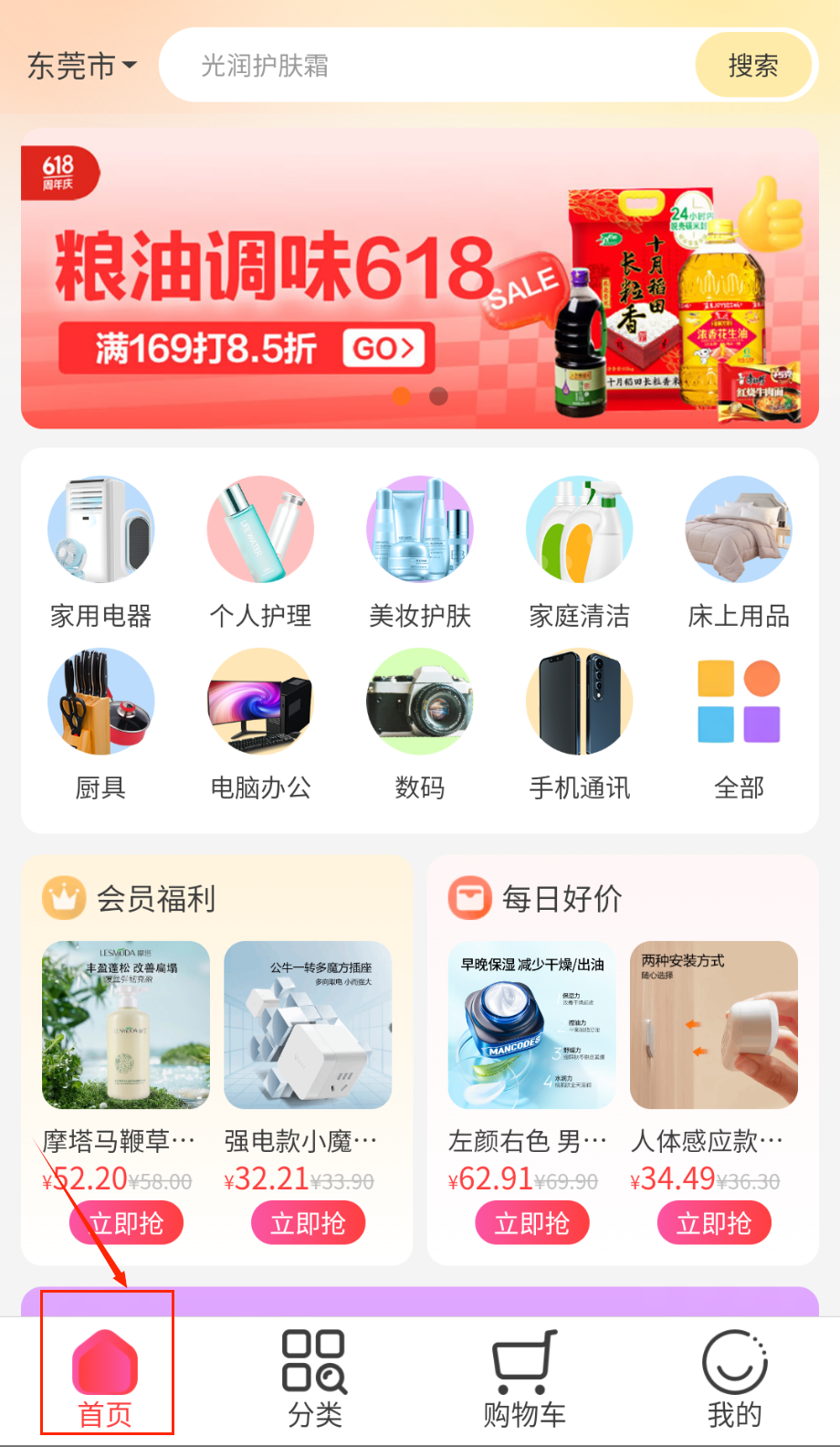
Task: Open the 购物车 tab
Action: (x=524, y=1379)
